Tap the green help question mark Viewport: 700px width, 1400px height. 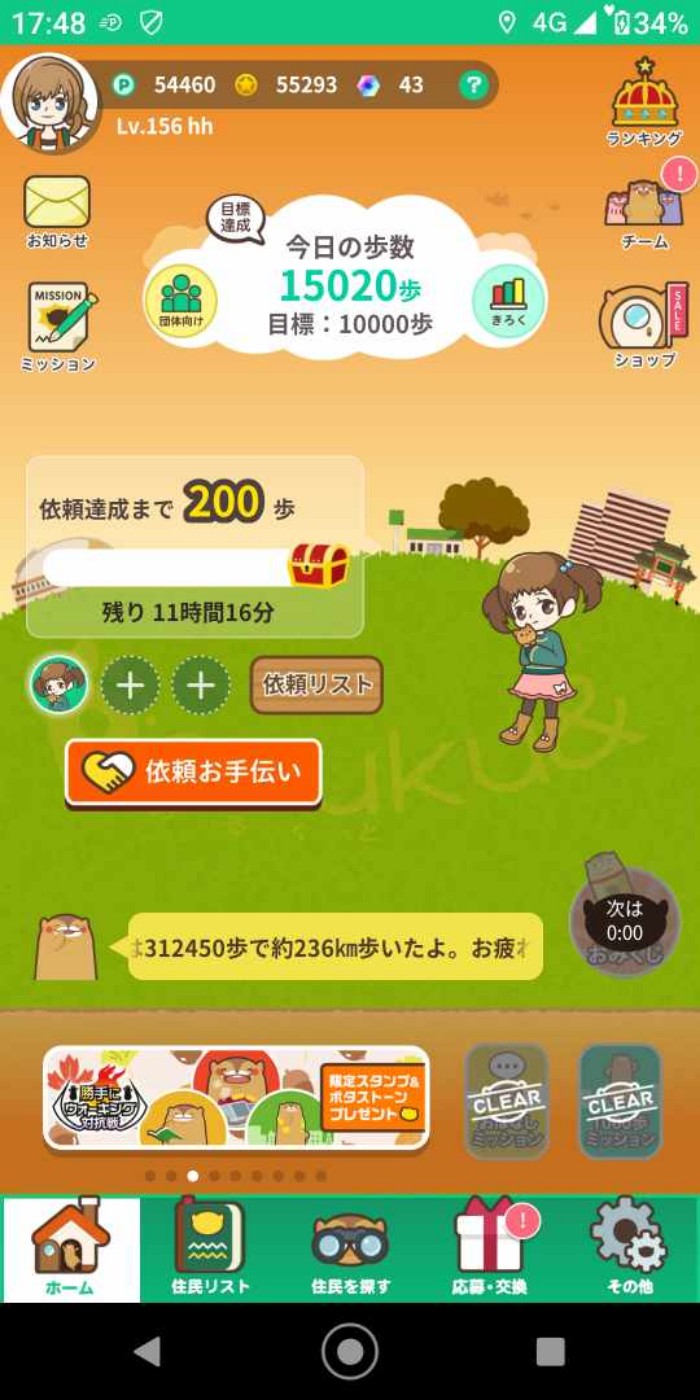point(472,86)
